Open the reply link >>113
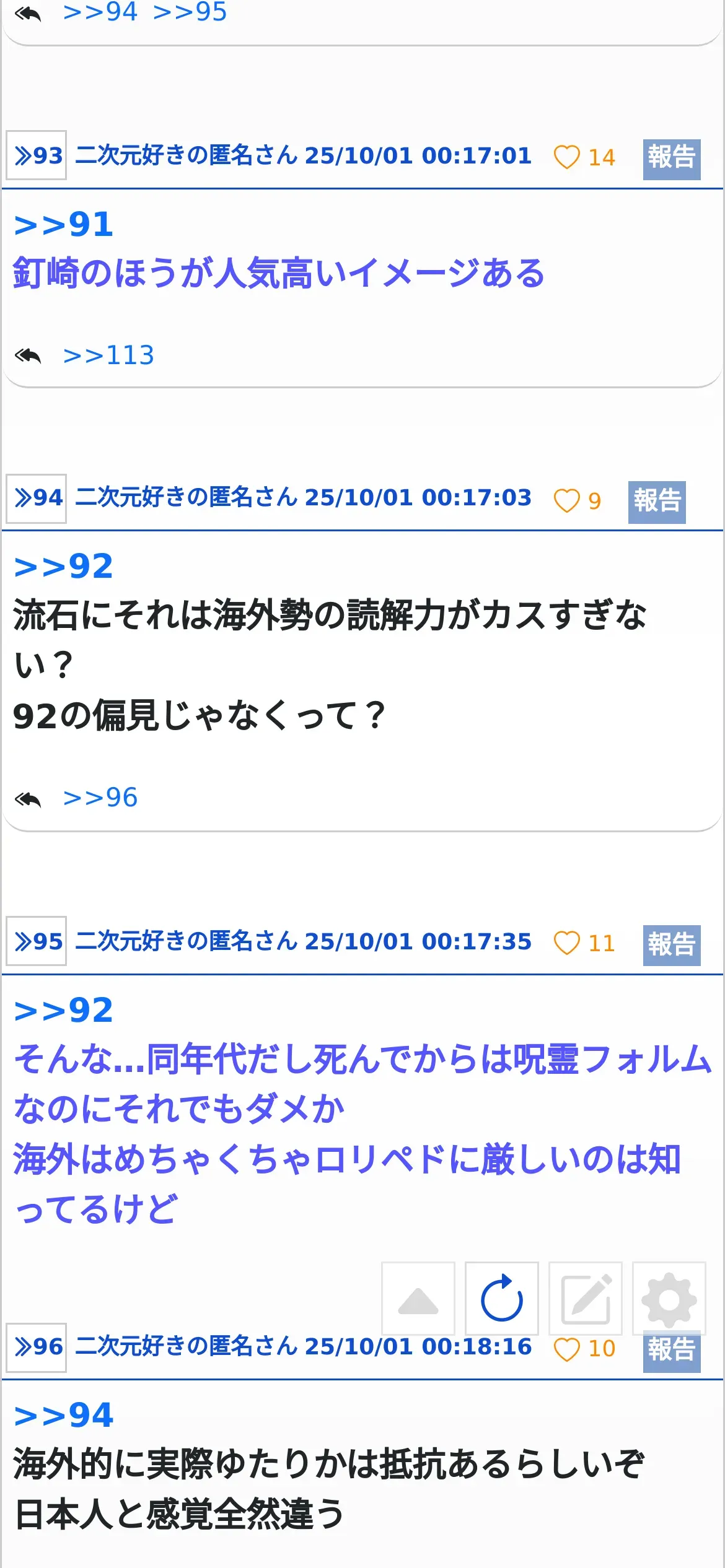Viewport: 725px width, 1568px height. click(108, 355)
